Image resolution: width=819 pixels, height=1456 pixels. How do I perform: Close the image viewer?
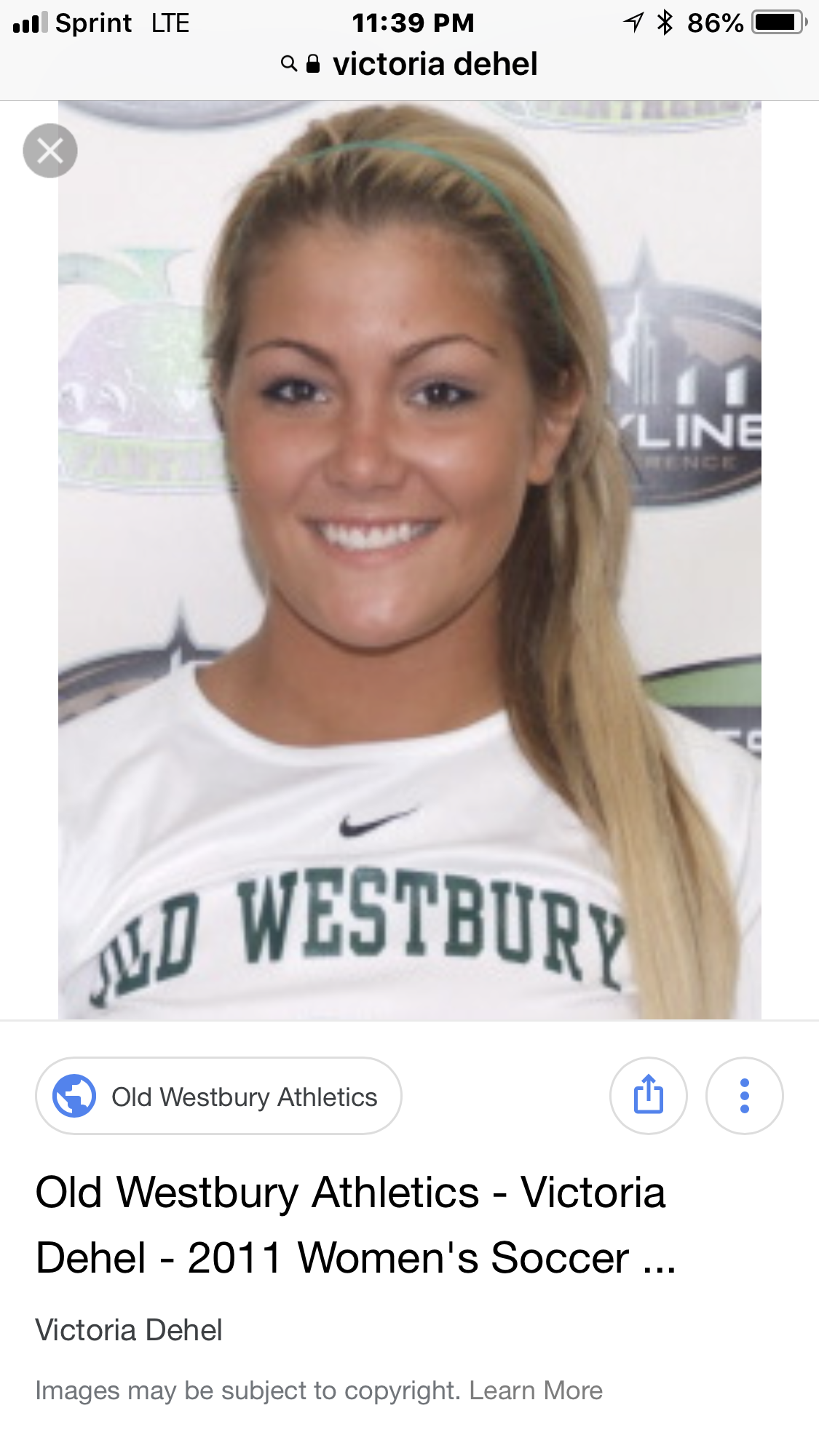[50, 151]
